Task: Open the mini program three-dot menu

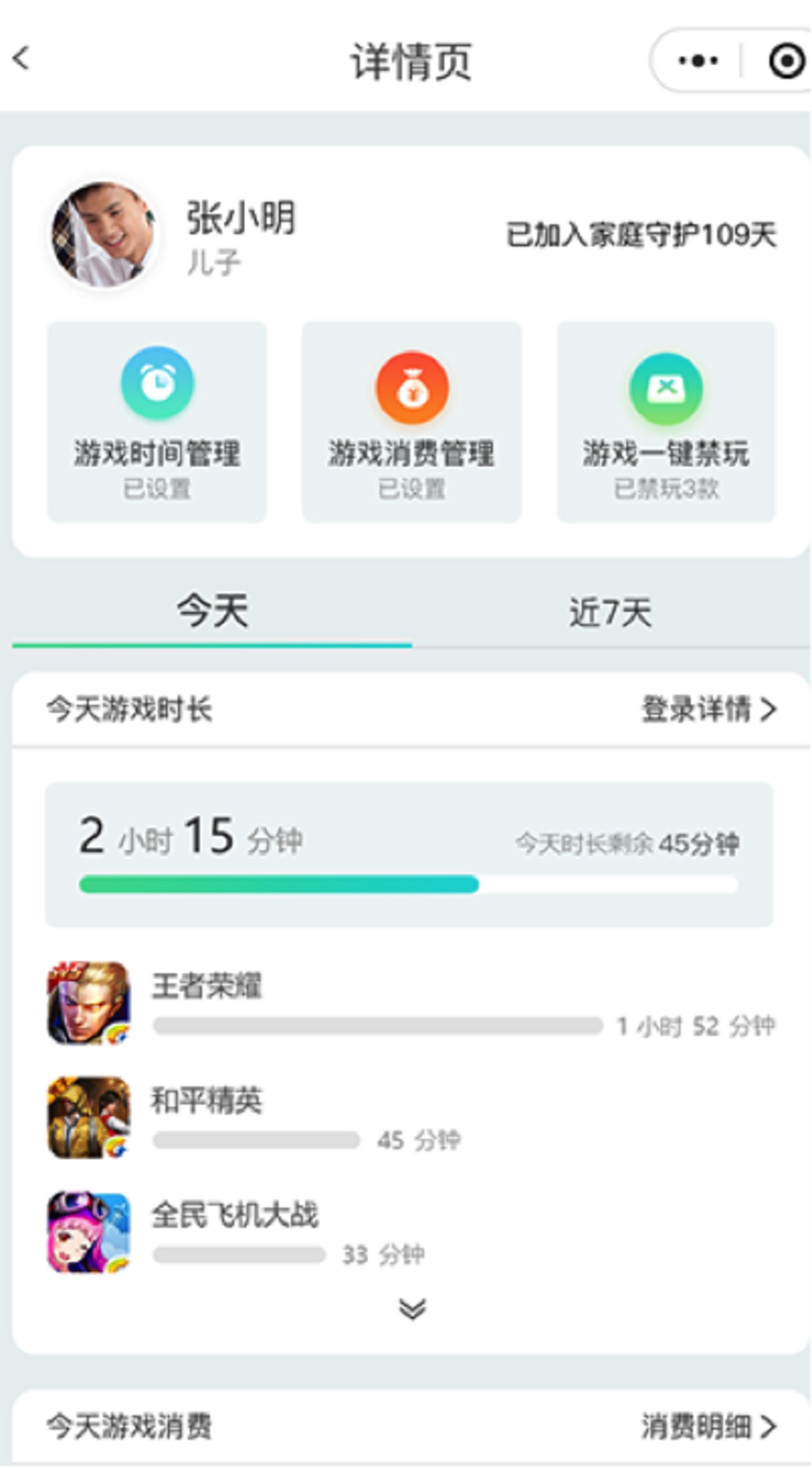Action: [x=698, y=60]
